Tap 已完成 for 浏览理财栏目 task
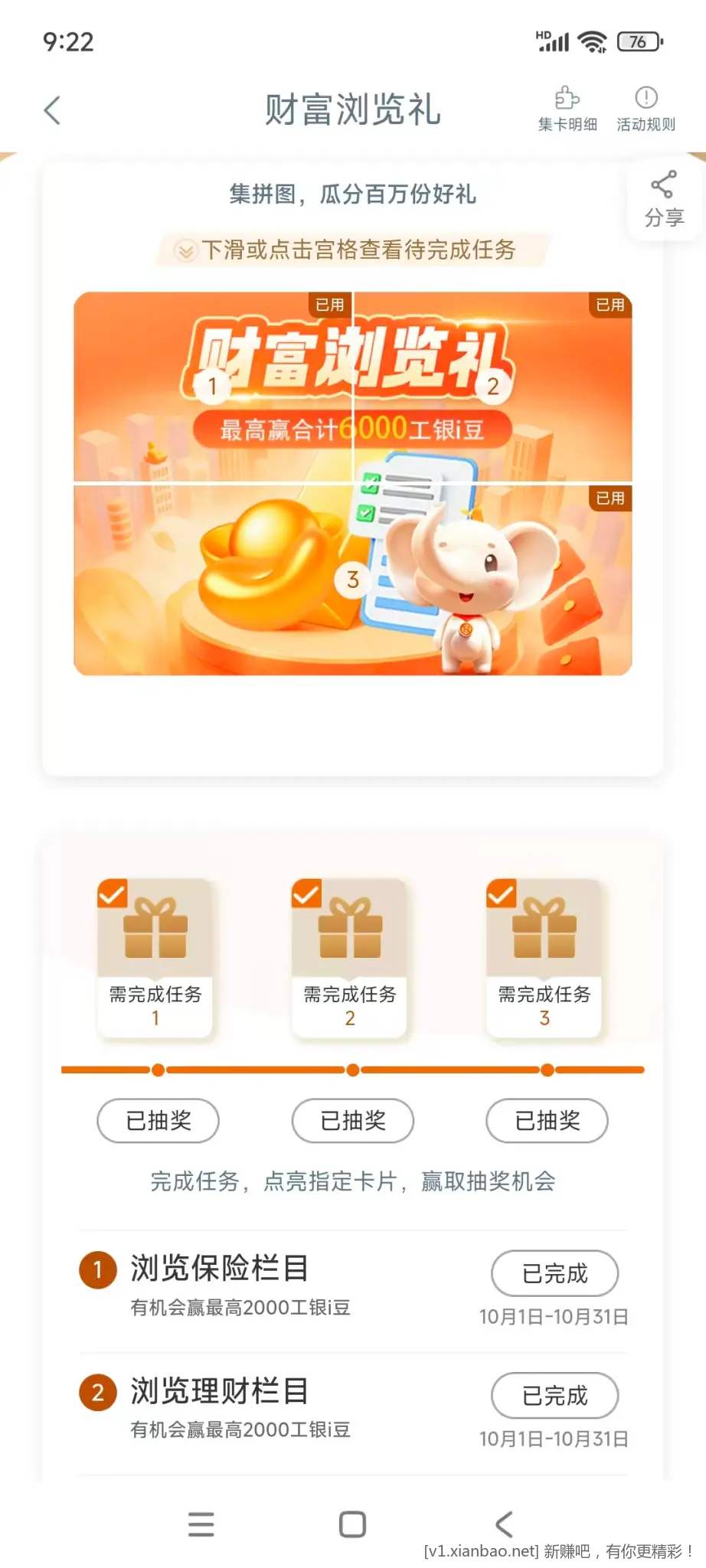 point(554,1396)
